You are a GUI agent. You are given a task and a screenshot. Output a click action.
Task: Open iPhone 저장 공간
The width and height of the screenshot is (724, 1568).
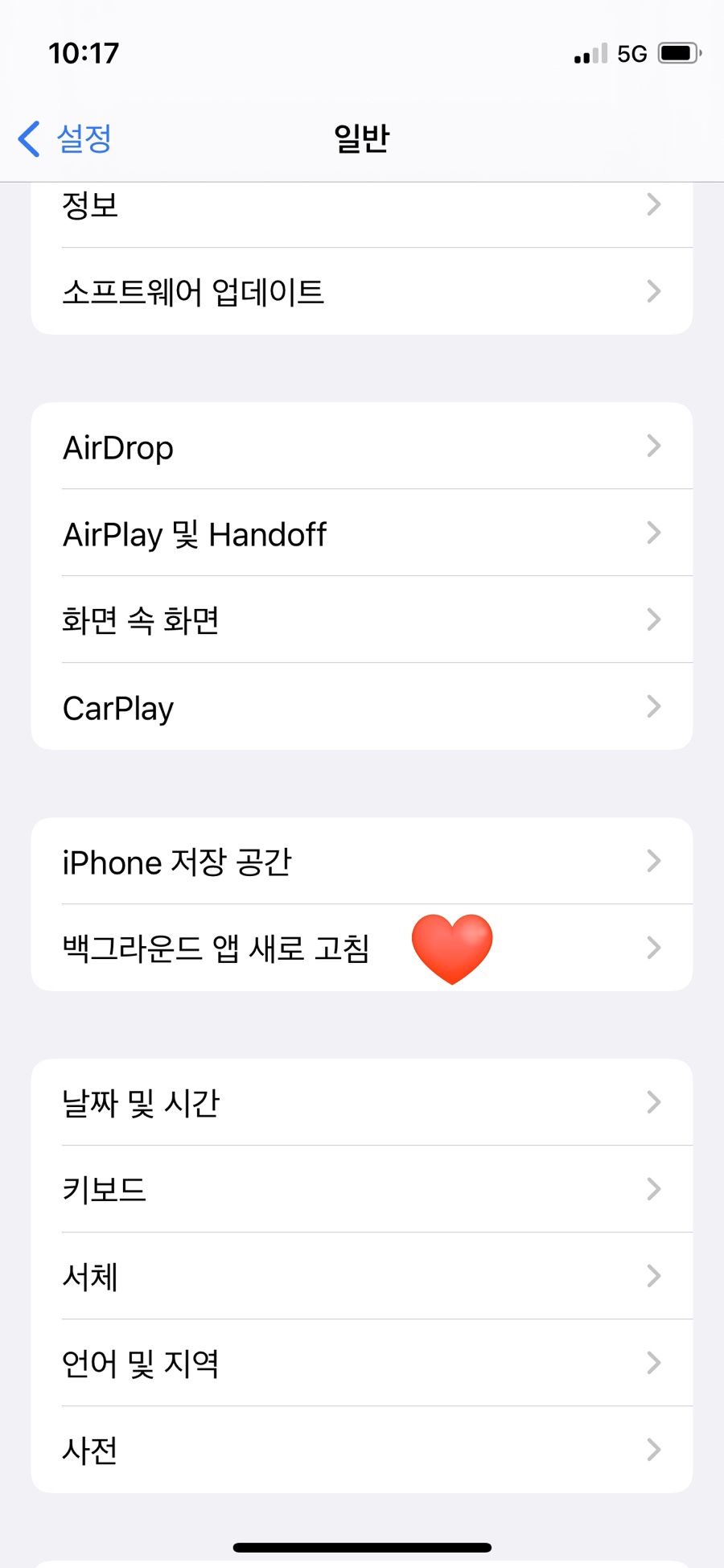[361, 862]
